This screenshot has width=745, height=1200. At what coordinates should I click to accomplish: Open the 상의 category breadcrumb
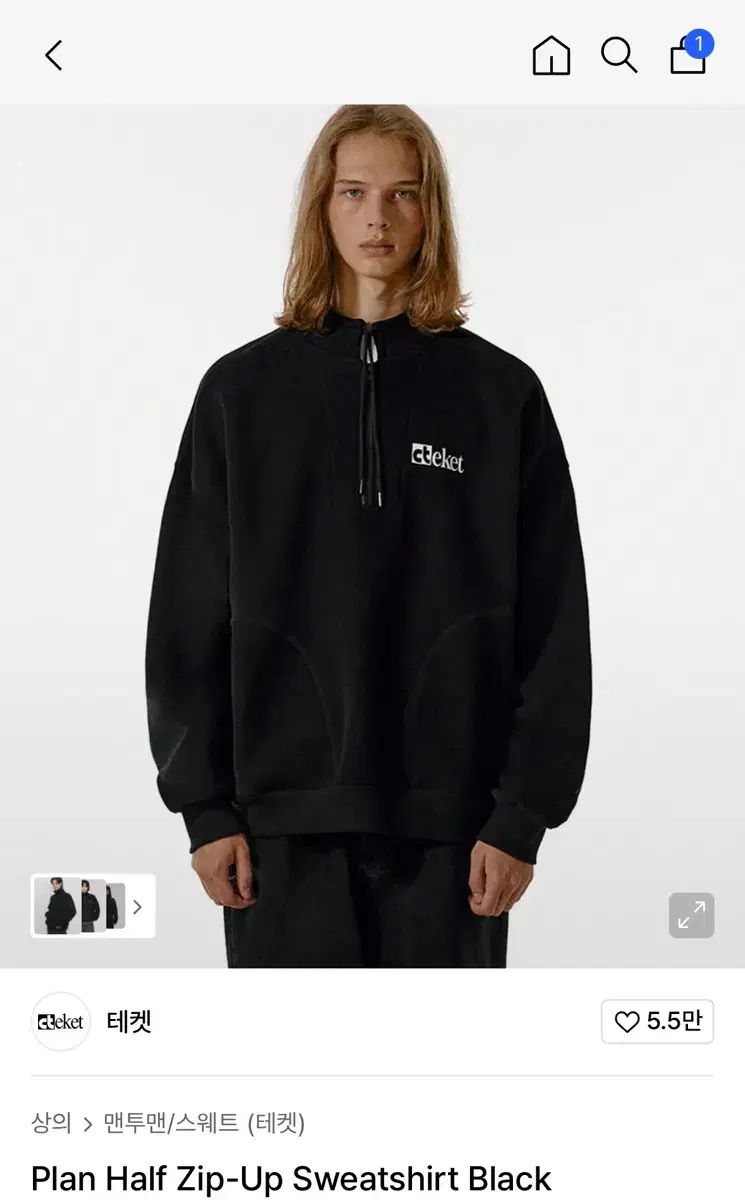[51, 1123]
